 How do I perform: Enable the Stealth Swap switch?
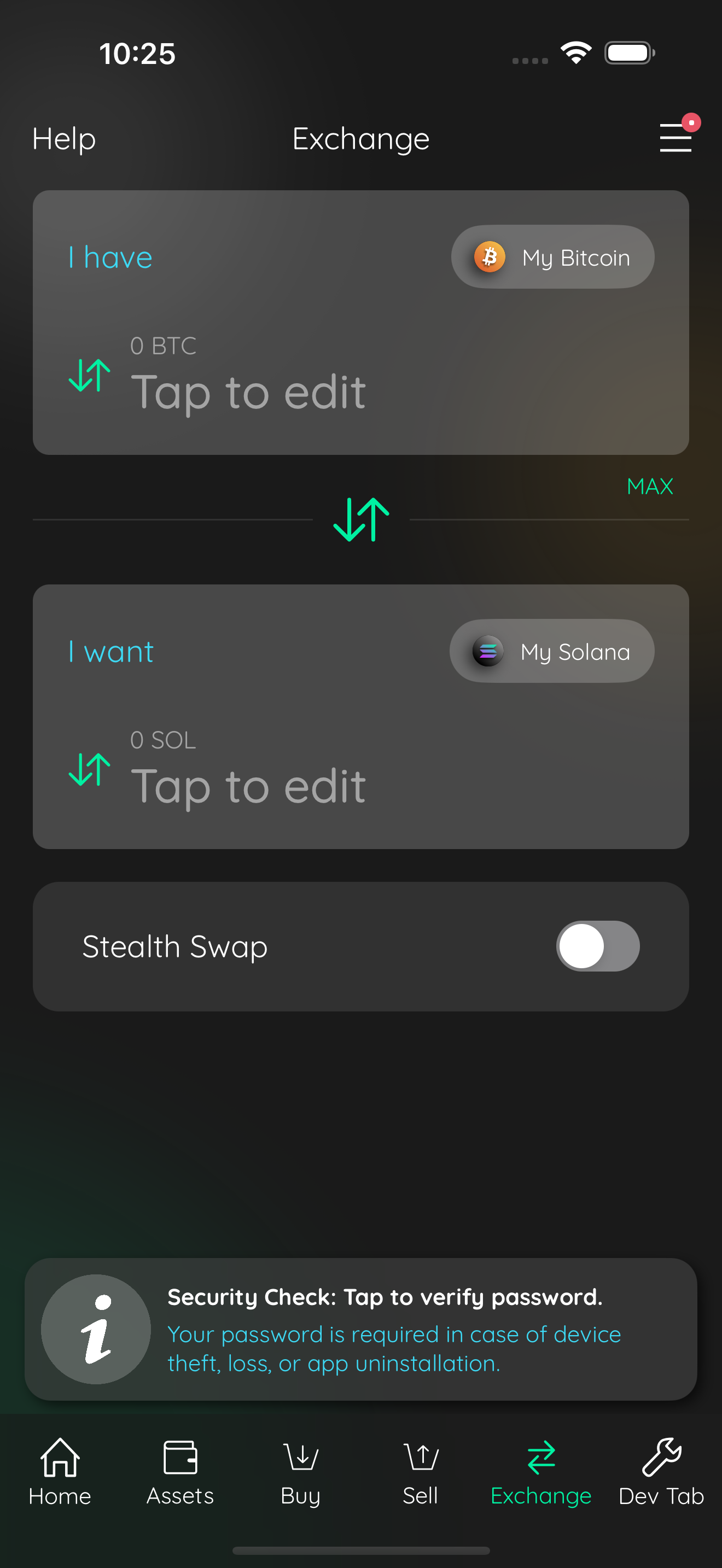[597, 946]
